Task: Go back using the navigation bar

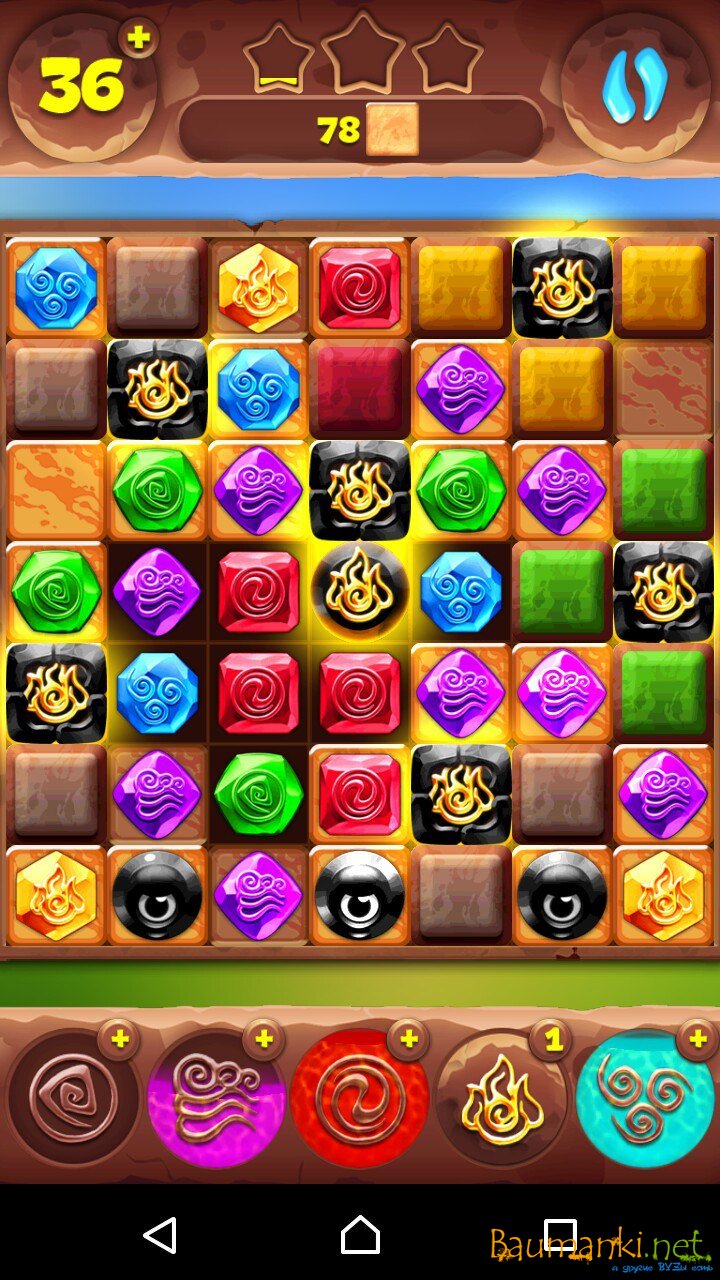Action: click(160, 1235)
